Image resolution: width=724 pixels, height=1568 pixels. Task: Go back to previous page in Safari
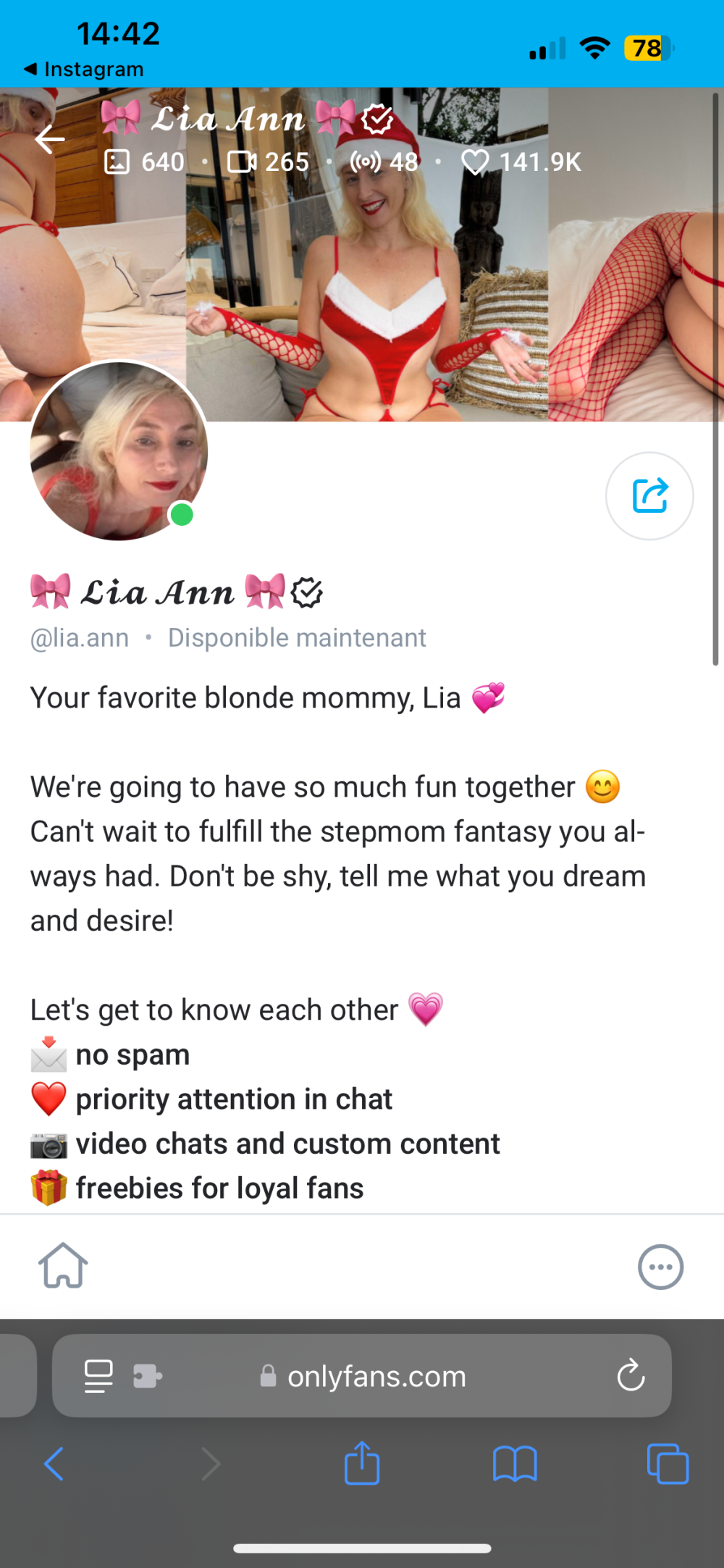[x=54, y=1464]
